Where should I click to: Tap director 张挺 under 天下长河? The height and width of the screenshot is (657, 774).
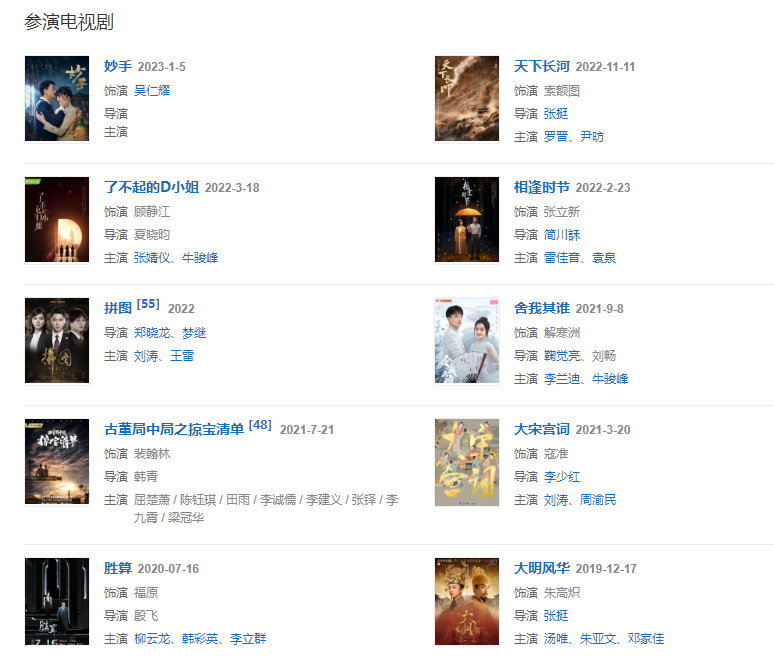[x=556, y=113]
